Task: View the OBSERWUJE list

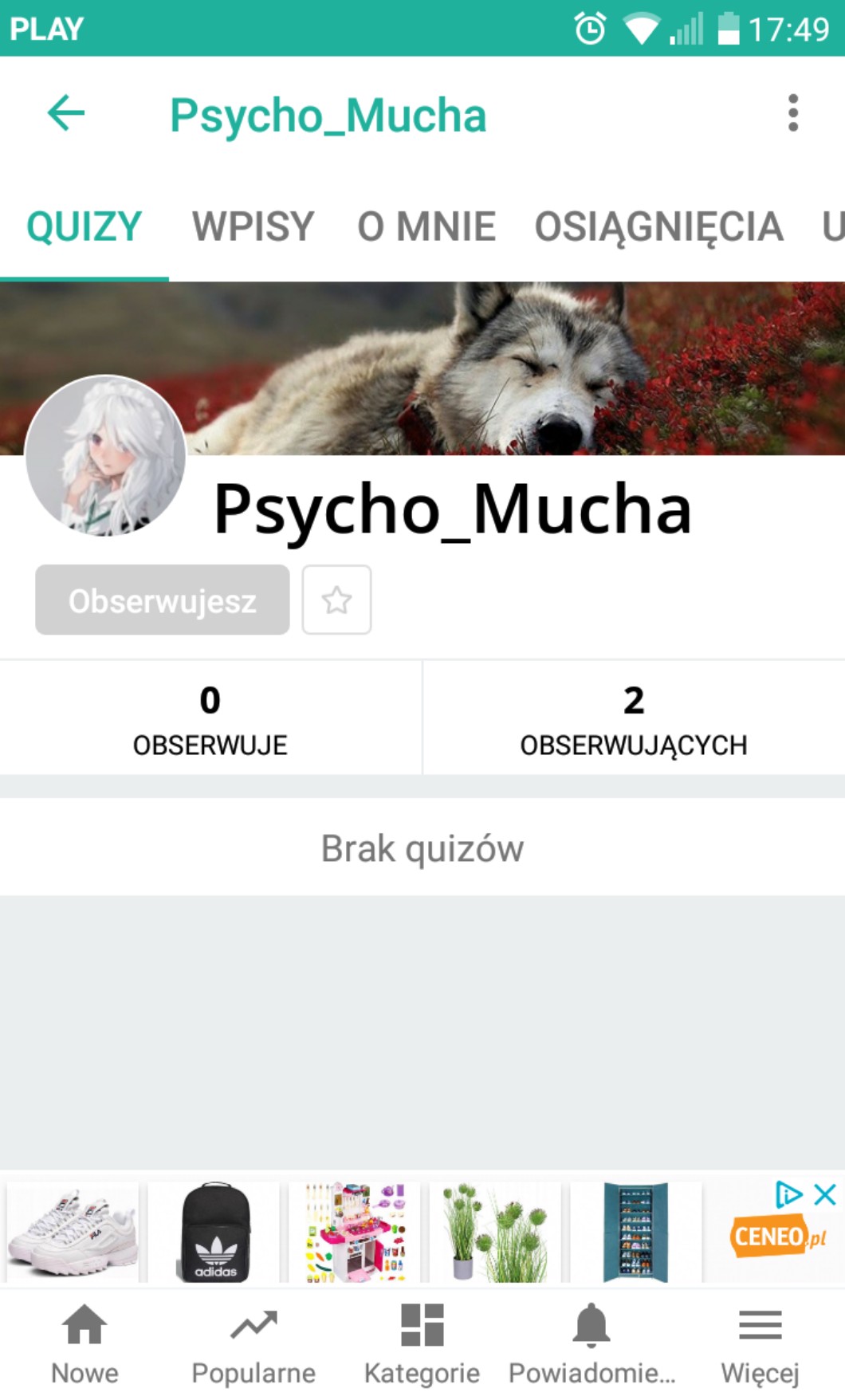Action: [x=210, y=718]
